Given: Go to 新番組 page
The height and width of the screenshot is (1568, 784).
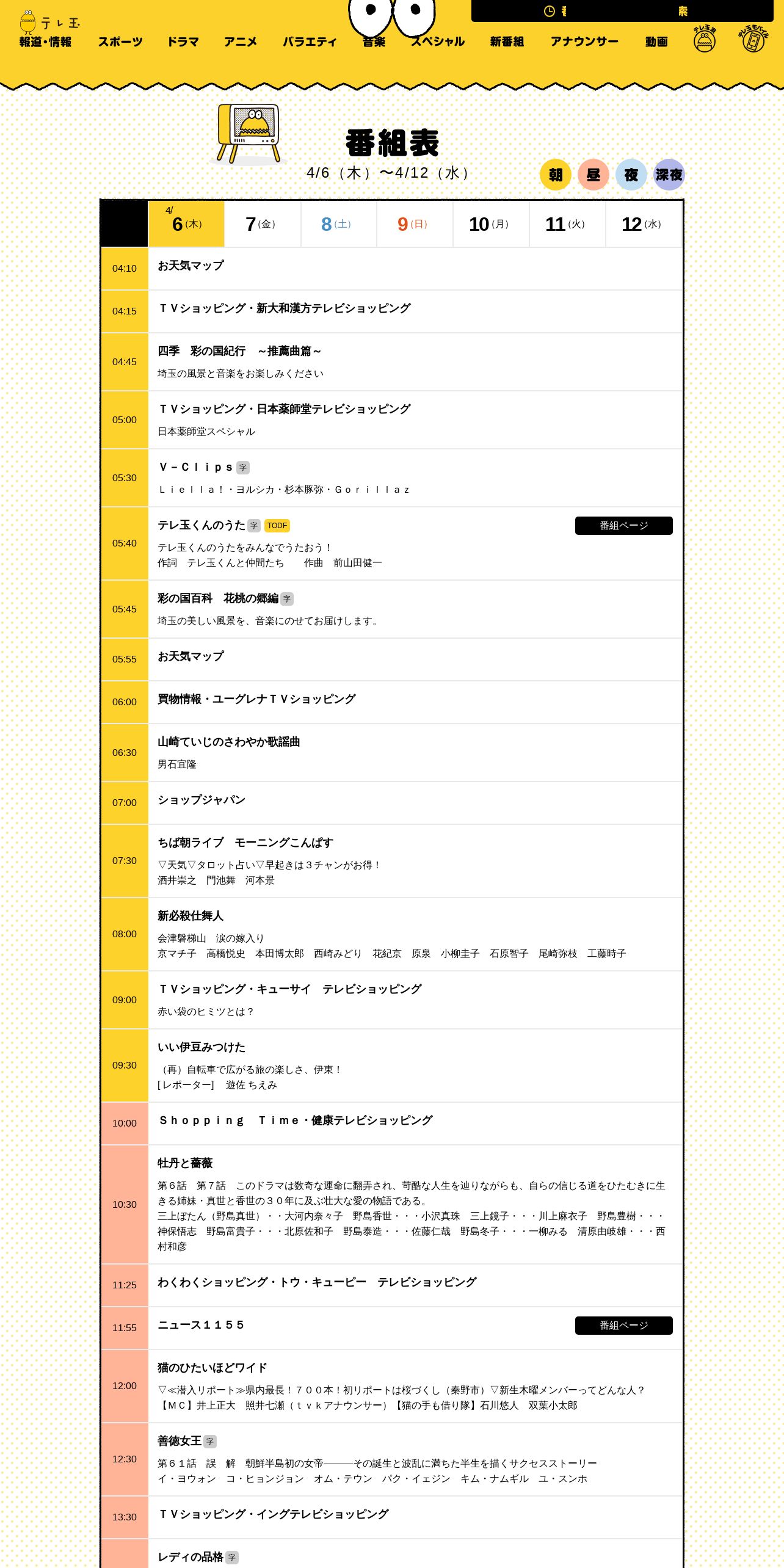Looking at the screenshot, I should (507, 42).
